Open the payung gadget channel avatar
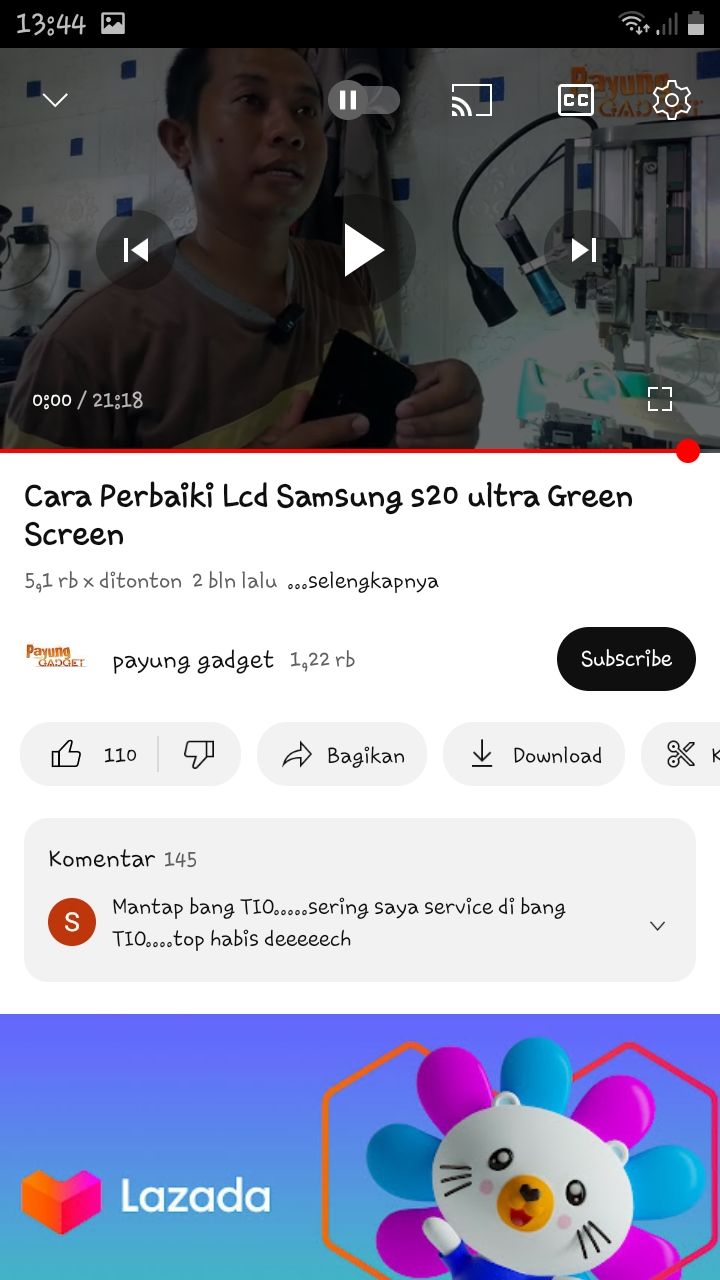This screenshot has height=1280, width=720. tap(56, 658)
